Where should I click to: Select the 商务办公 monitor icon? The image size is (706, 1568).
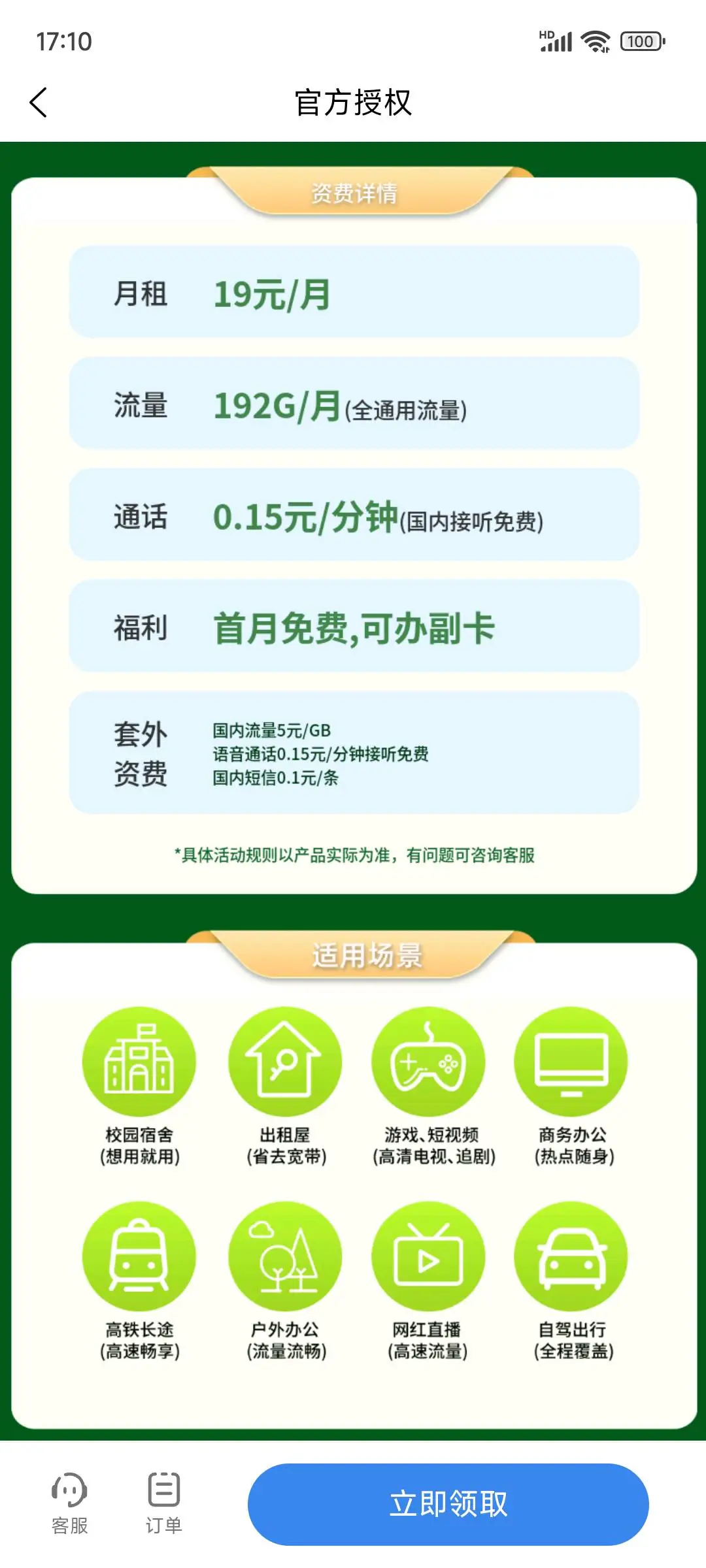572,1060
